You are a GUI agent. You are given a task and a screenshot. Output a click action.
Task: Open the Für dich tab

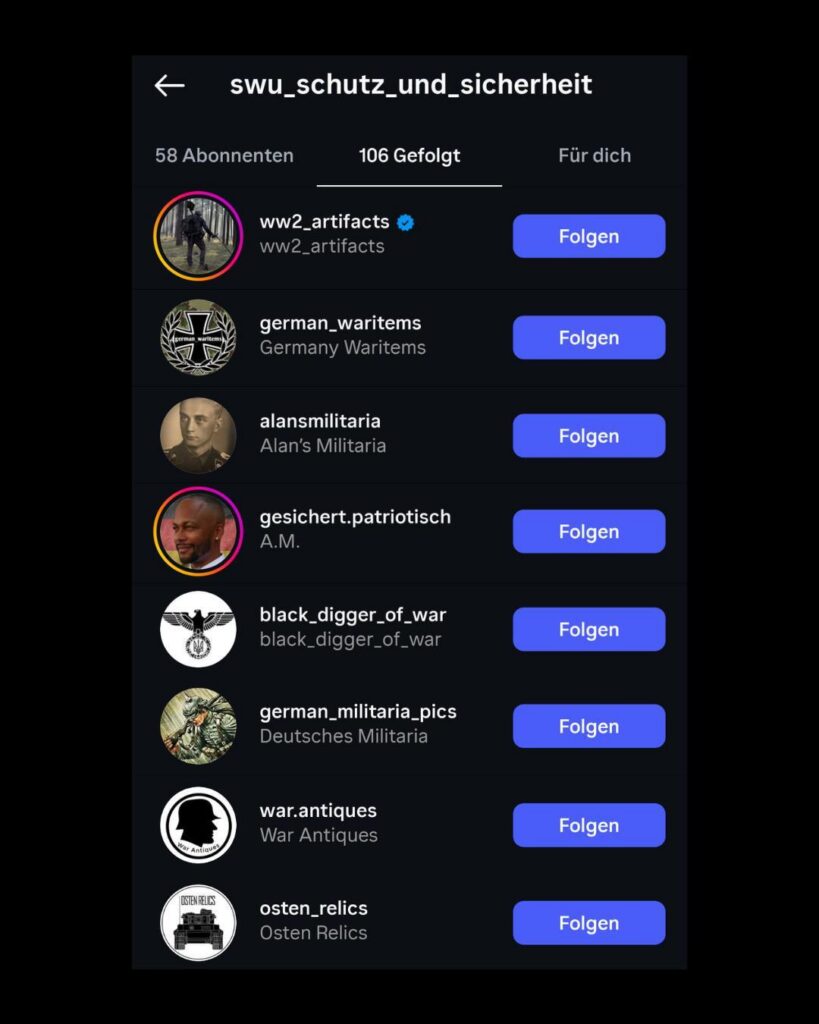click(x=594, y=156)
